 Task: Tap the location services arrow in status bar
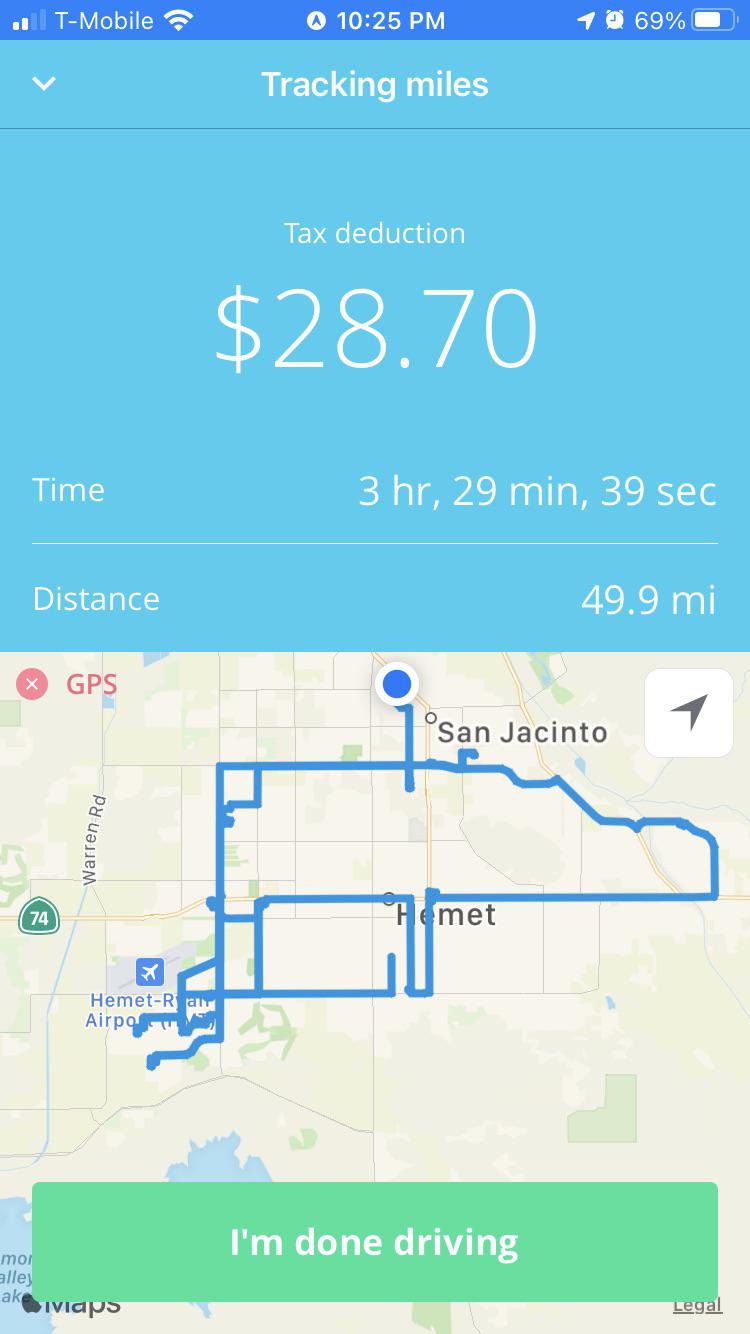[x=587, y=20]
